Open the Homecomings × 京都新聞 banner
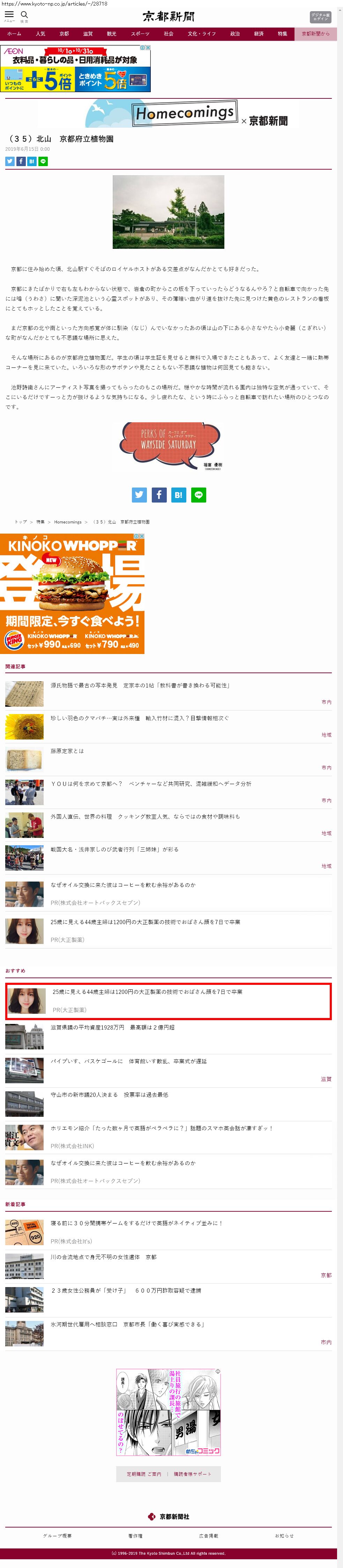Image resolution: width=343 pixels, height=1568 pixels. pyautogui.click(x=186, y=114)
